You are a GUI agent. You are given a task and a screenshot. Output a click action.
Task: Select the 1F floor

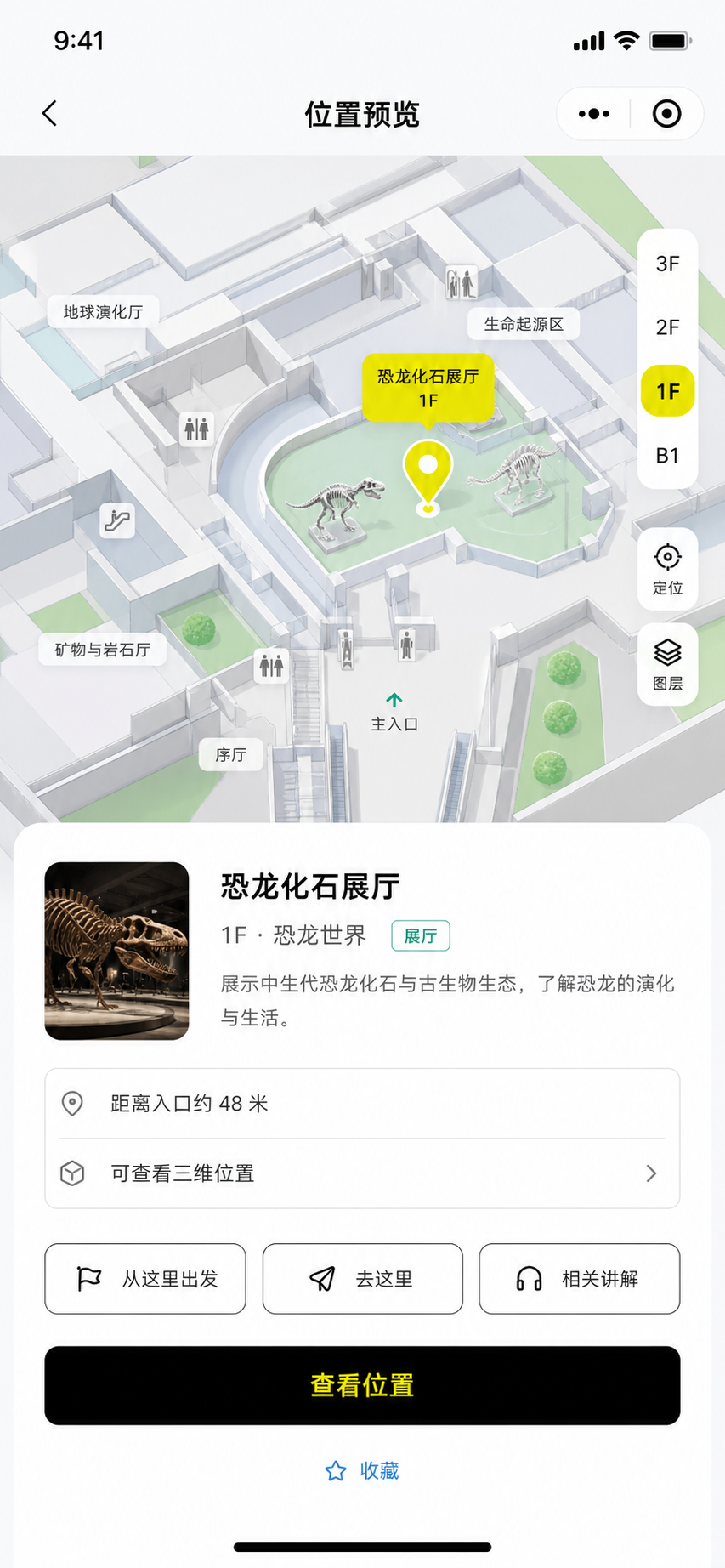[667, 391]
